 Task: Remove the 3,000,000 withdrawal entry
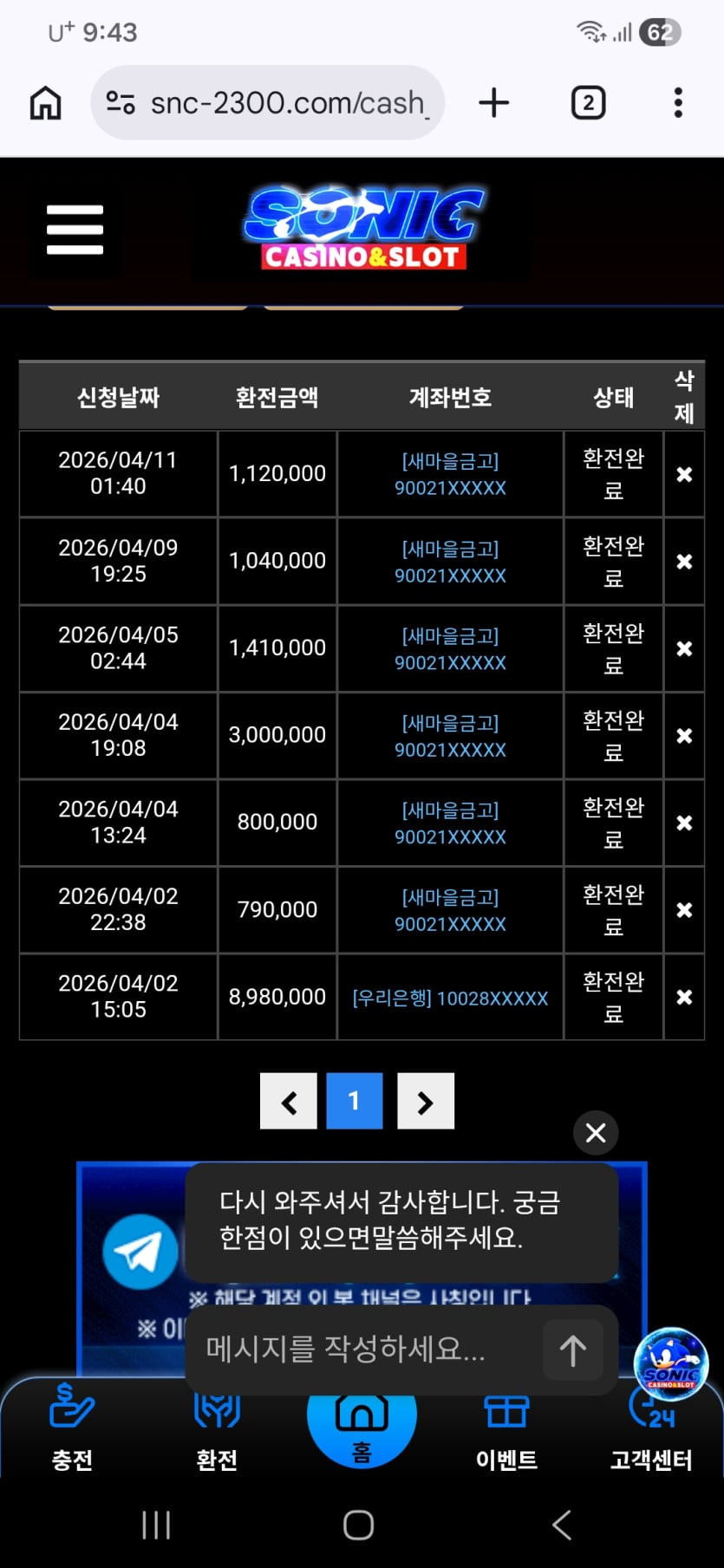click(x=684, y=736)
